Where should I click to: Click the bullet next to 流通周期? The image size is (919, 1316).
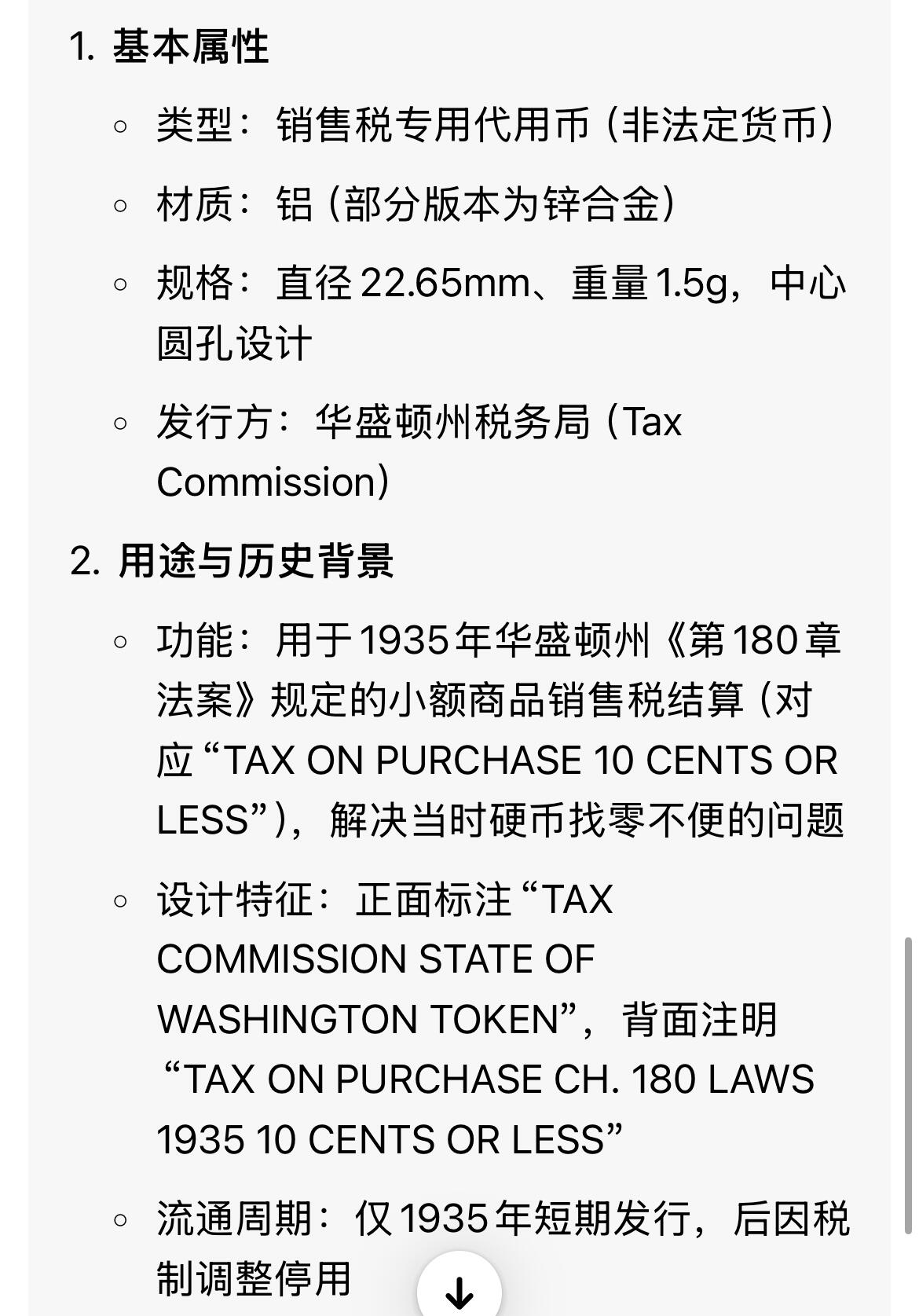[119, 1222]
